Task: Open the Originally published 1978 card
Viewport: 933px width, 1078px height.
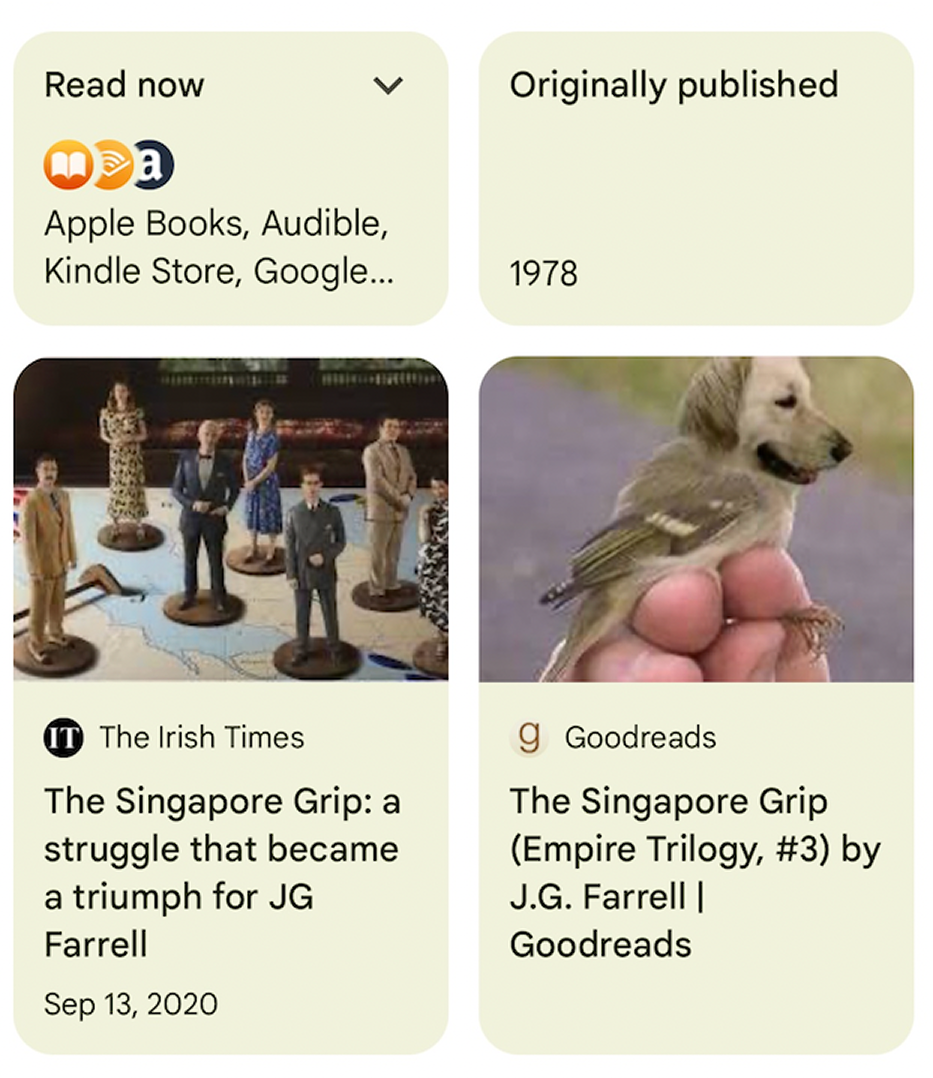Action: coord(696,178)
